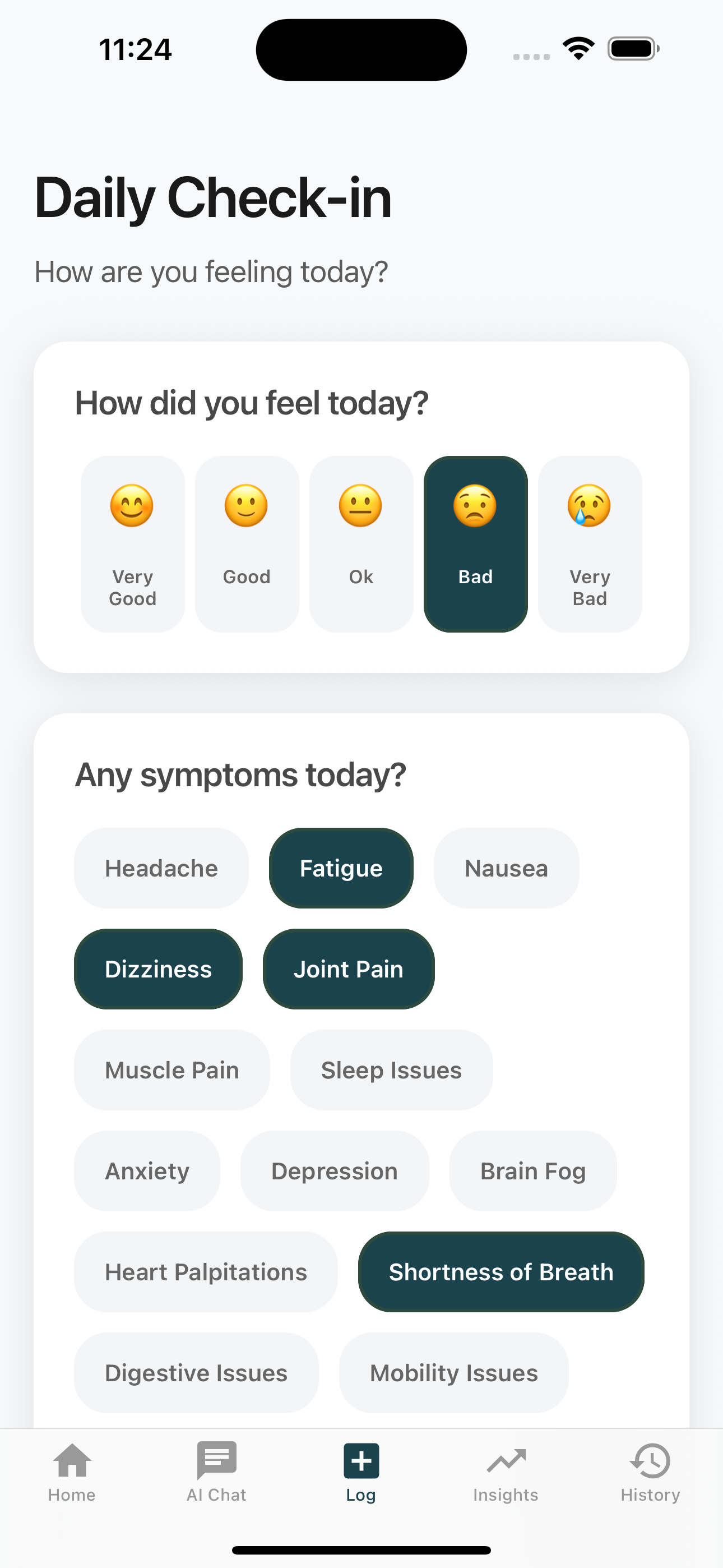Select the Ok neutral face emoji

click(x=361, y=506)
